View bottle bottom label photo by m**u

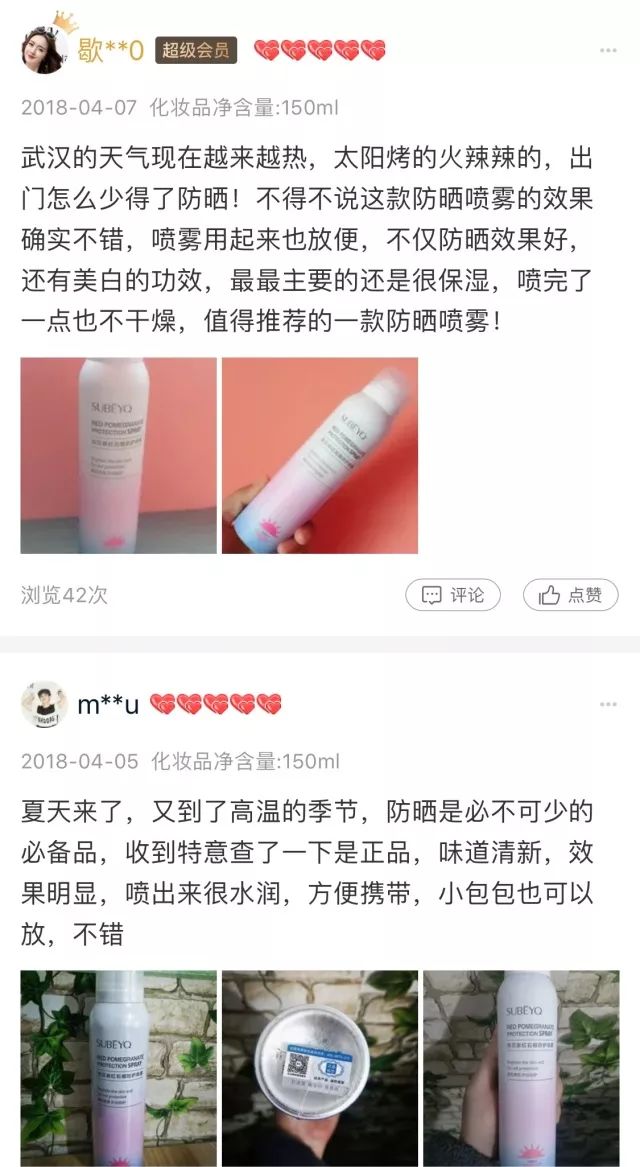tap(320, 1068)
